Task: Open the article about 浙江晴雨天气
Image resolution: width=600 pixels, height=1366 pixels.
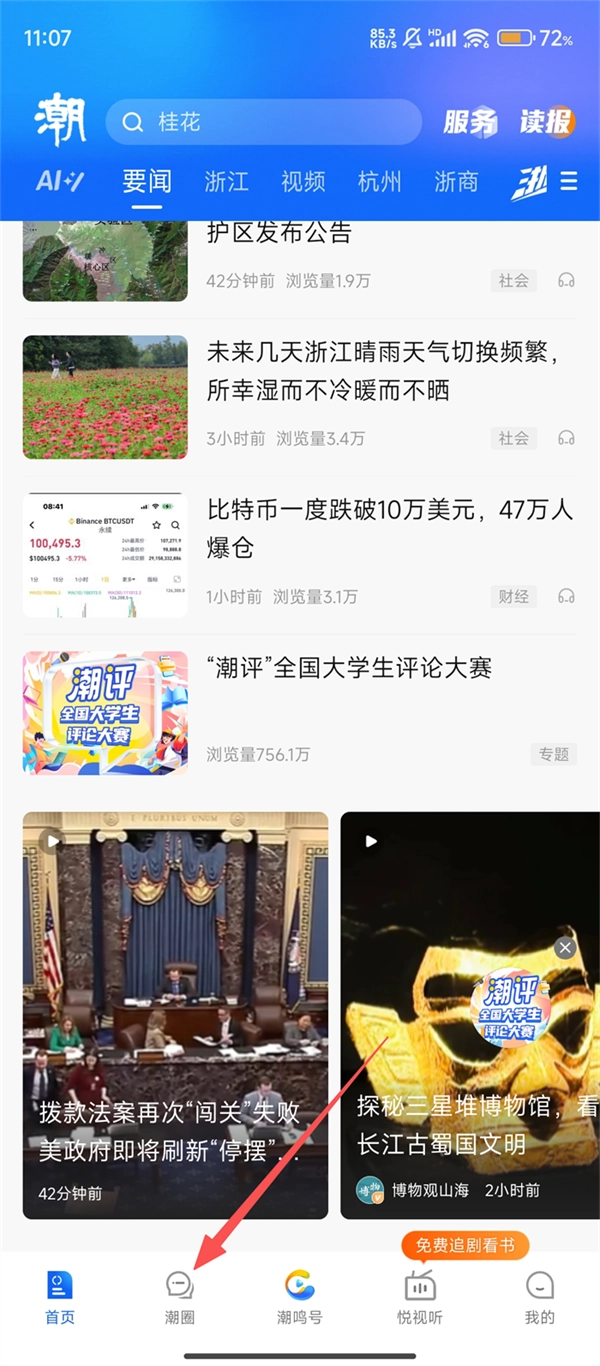Action: [x=390, y=370]
